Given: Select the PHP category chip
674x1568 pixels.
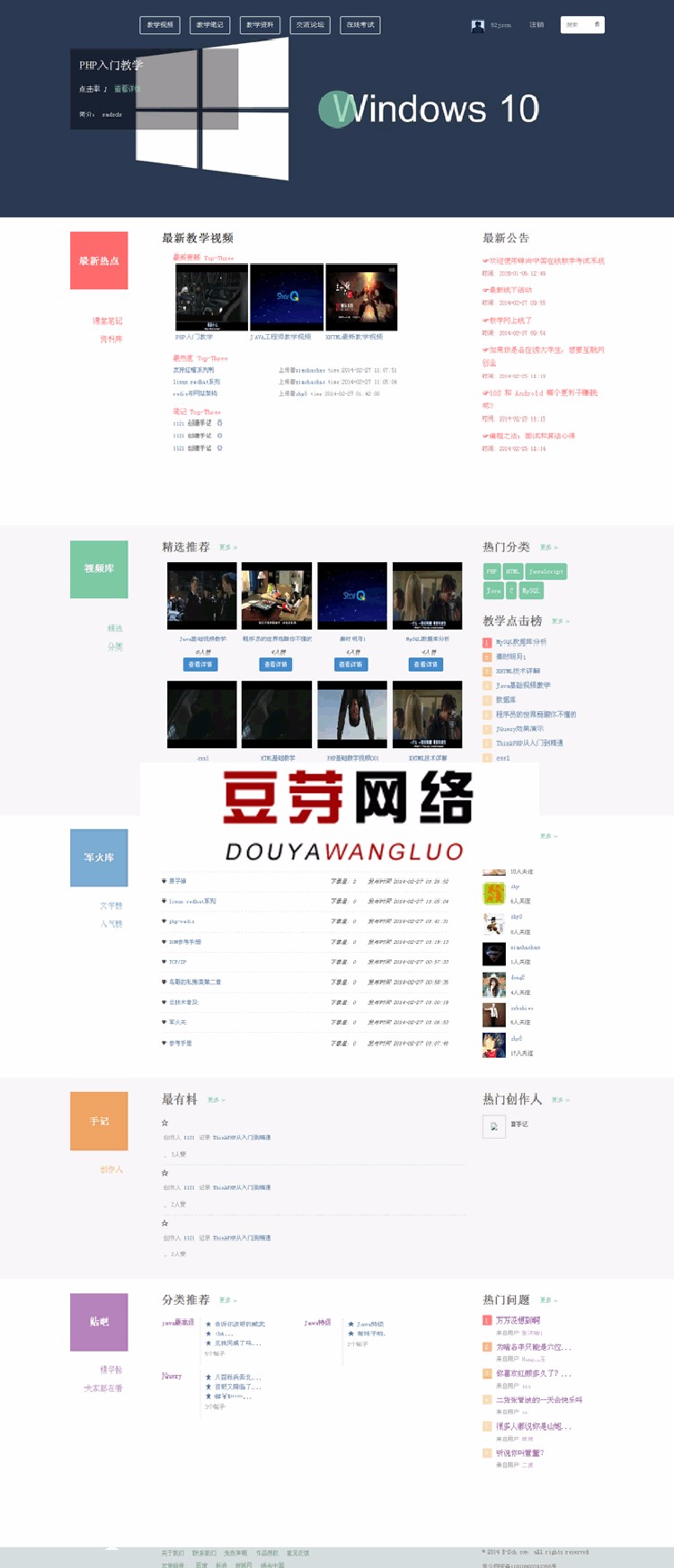Looking at the screenshot, I should coord(492,571).
